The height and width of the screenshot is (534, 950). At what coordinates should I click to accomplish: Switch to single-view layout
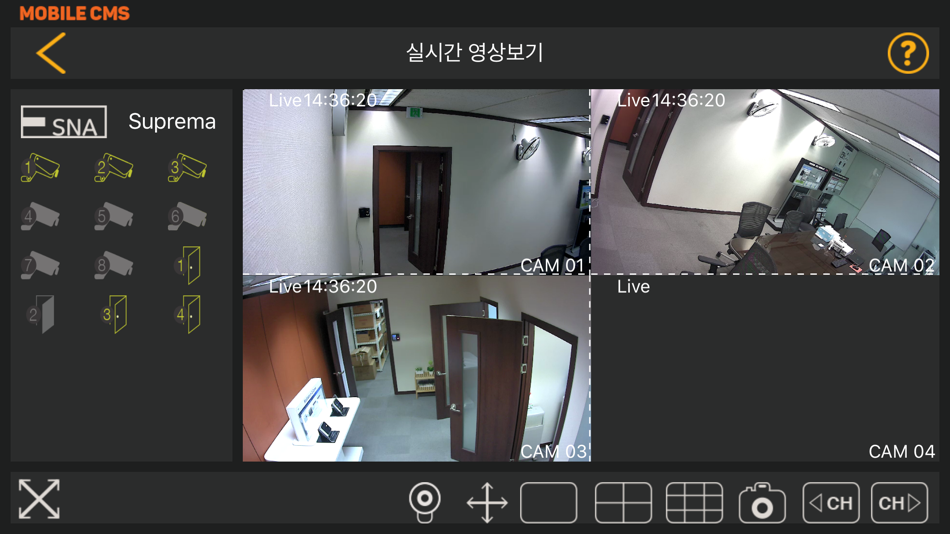(x=548, y=502)
